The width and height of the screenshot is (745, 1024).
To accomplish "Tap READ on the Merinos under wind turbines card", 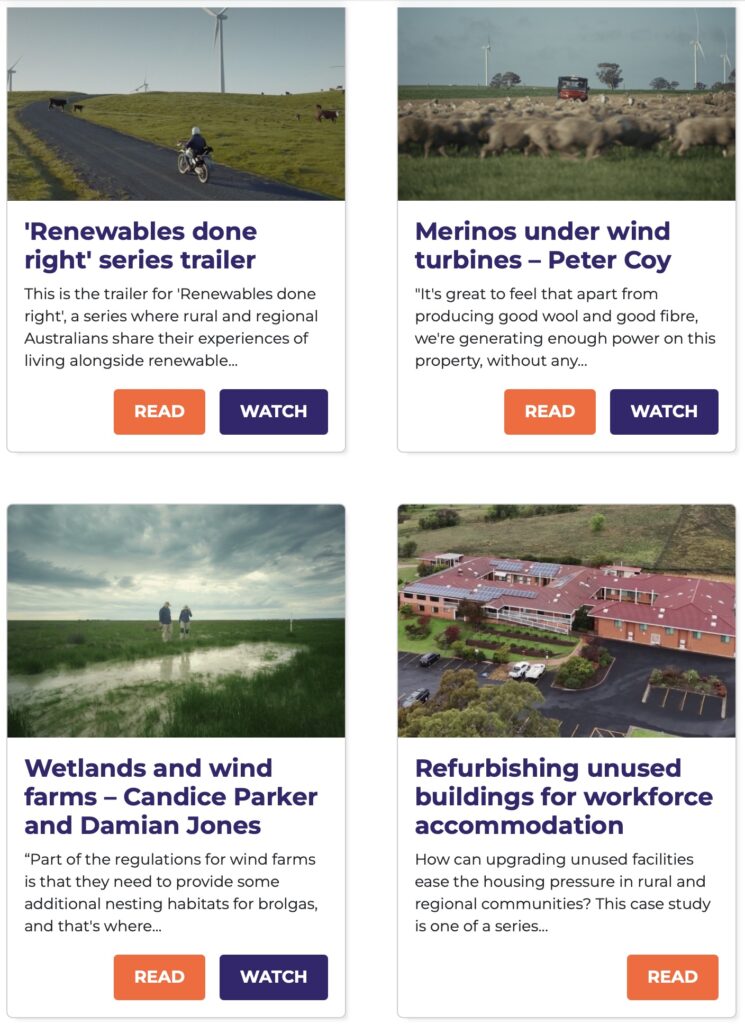I will 549,411.
